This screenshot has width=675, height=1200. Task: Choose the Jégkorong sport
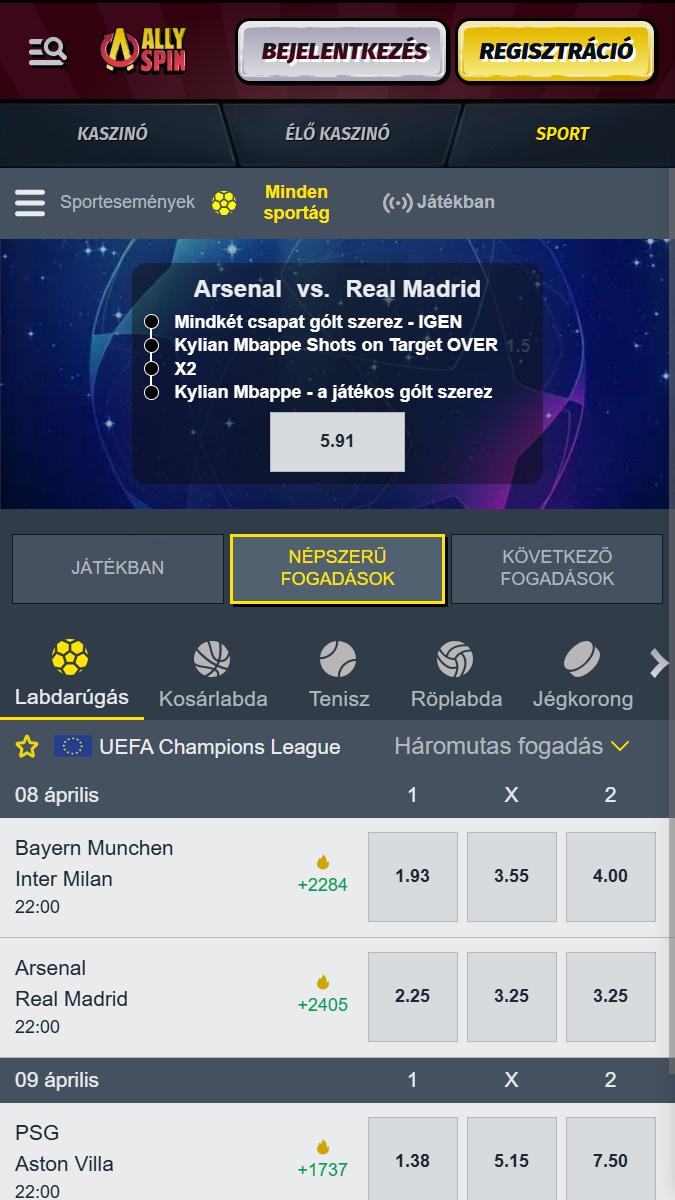tap(583, 676)
